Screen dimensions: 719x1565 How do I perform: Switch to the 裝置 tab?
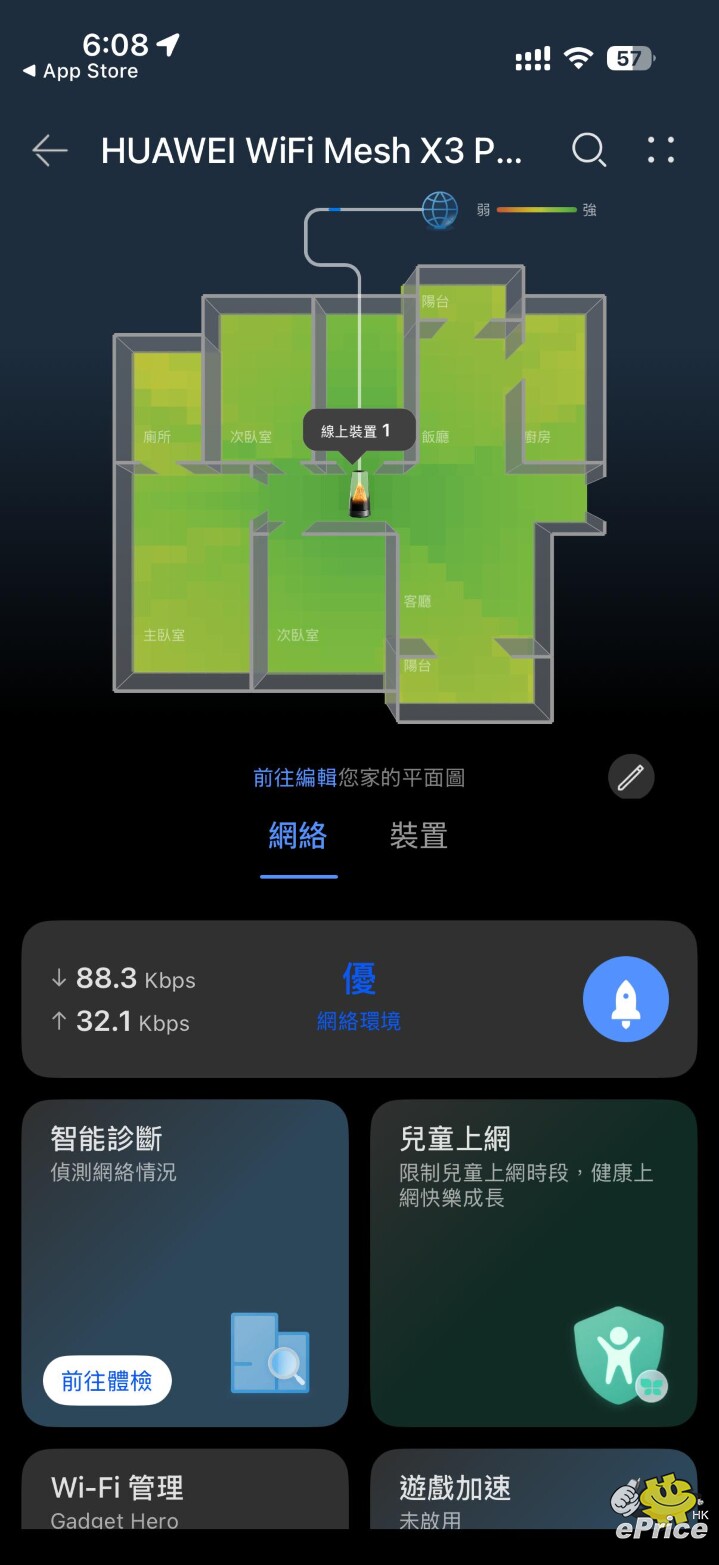[x=418, y=836]
